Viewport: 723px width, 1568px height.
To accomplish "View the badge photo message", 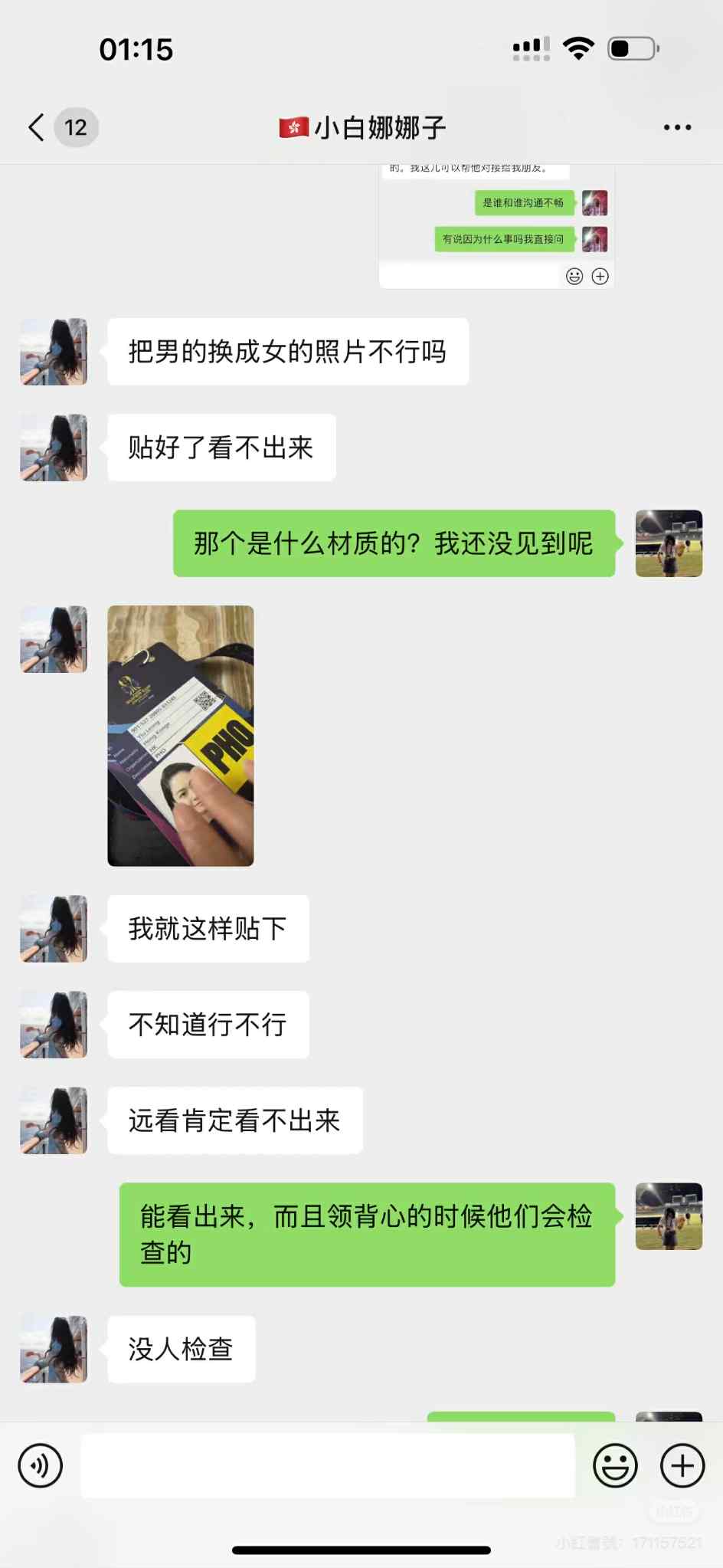I will (181, 736).
